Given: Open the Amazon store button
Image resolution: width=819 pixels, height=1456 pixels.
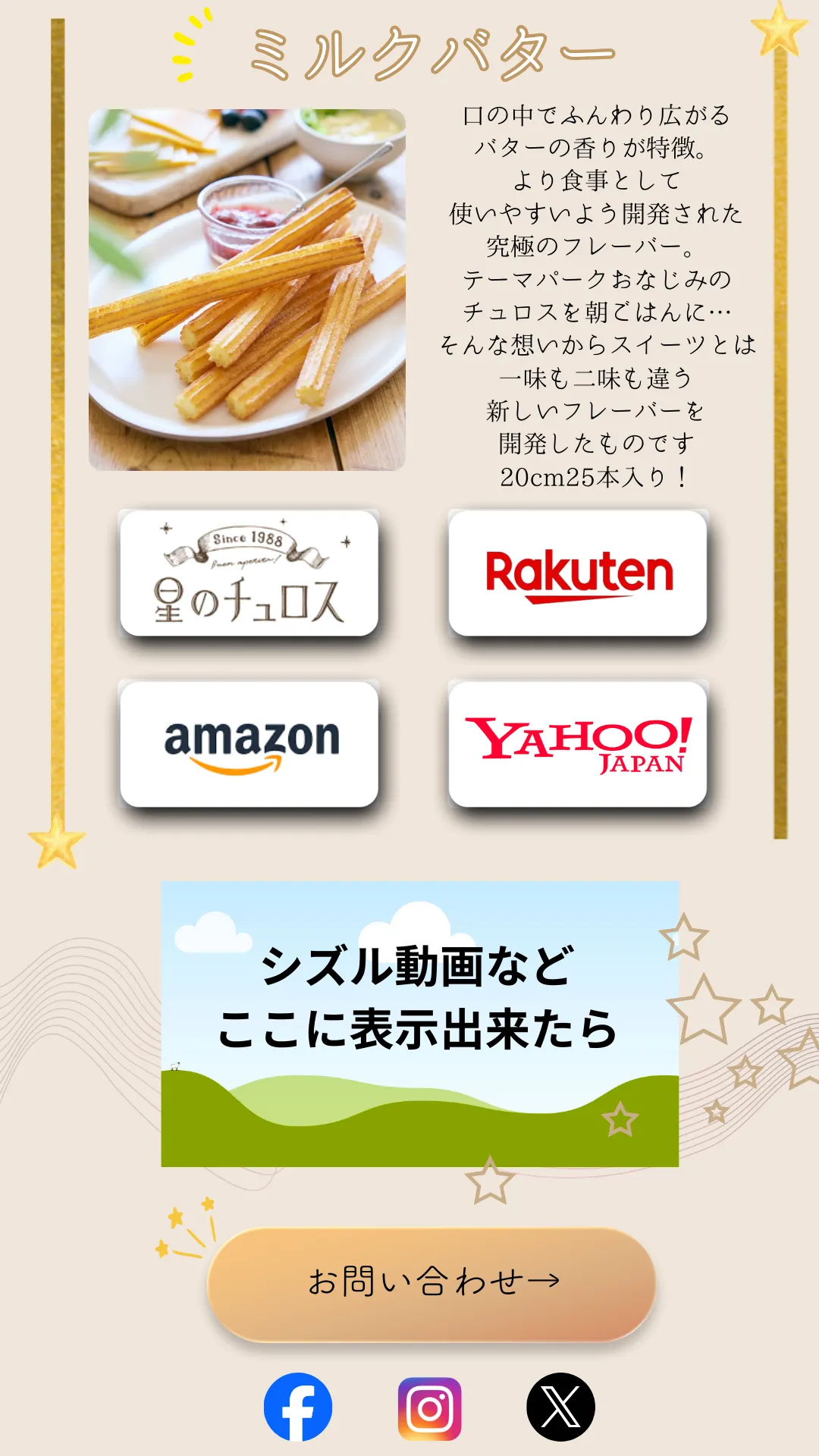Looking at the screenshot, I should [x=249, y=744].
